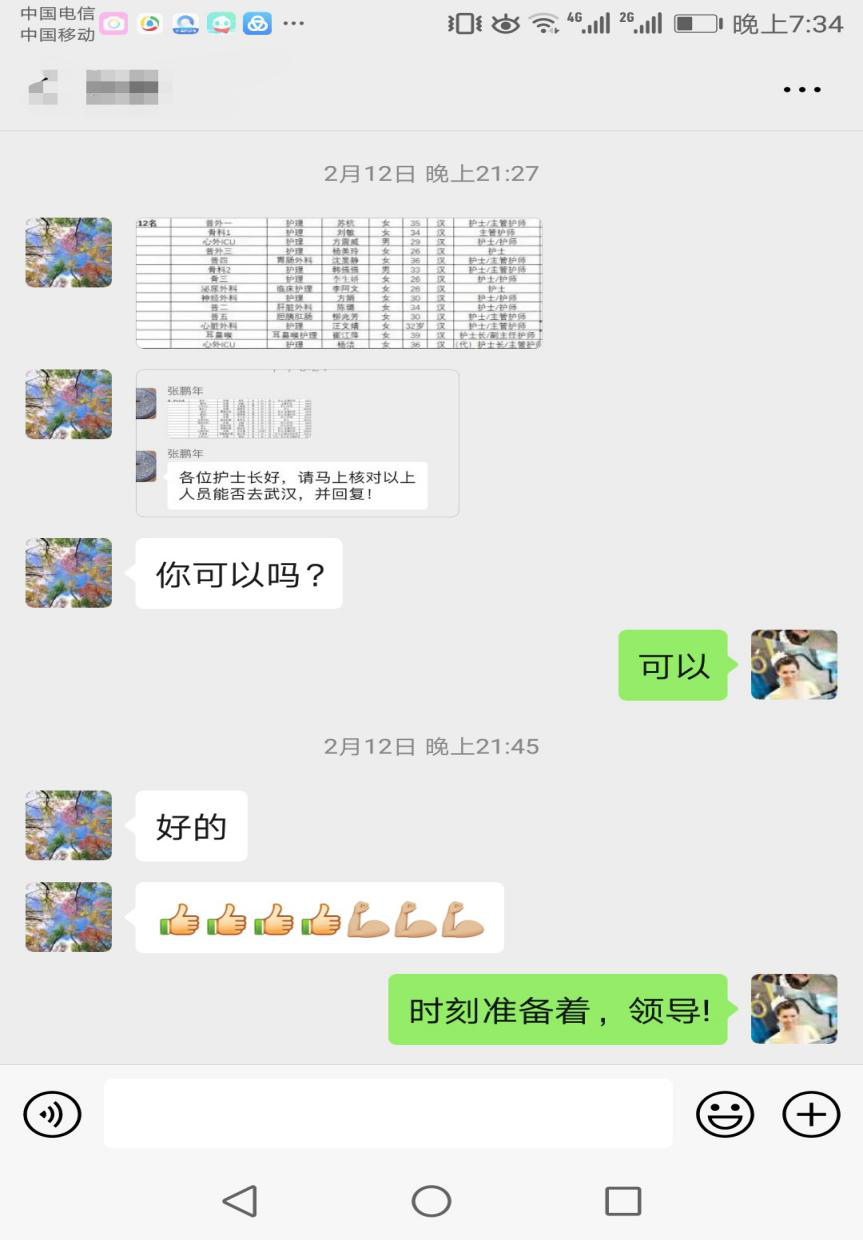Open the chat overflow menu

[x=801, y=90]
